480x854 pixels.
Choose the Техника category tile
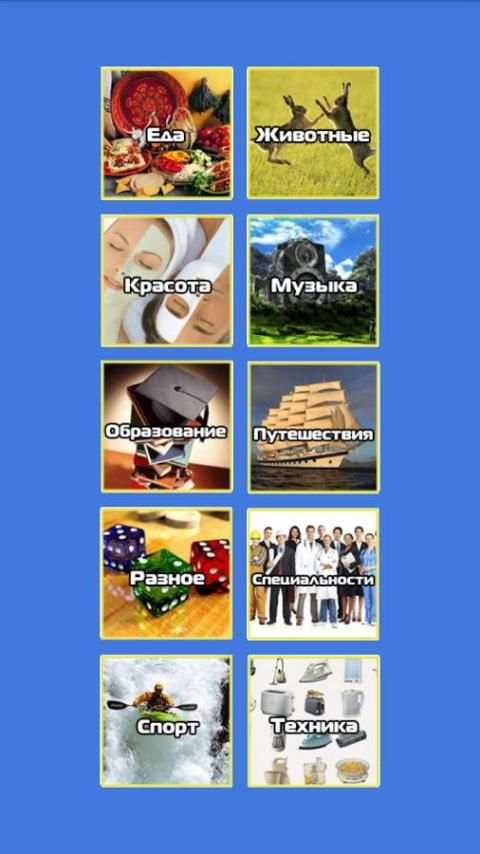point(314,721)
